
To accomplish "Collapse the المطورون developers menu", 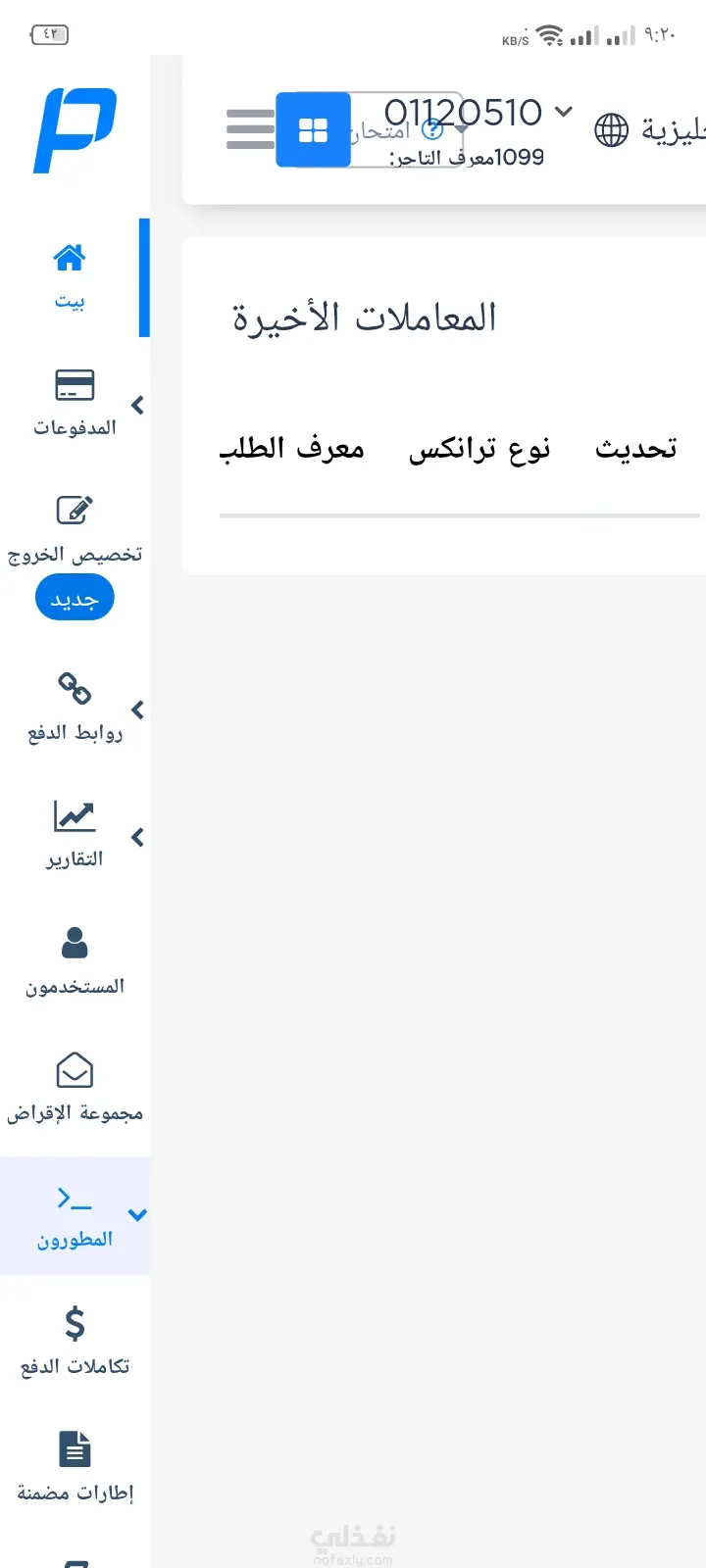I will point(75,1215).
